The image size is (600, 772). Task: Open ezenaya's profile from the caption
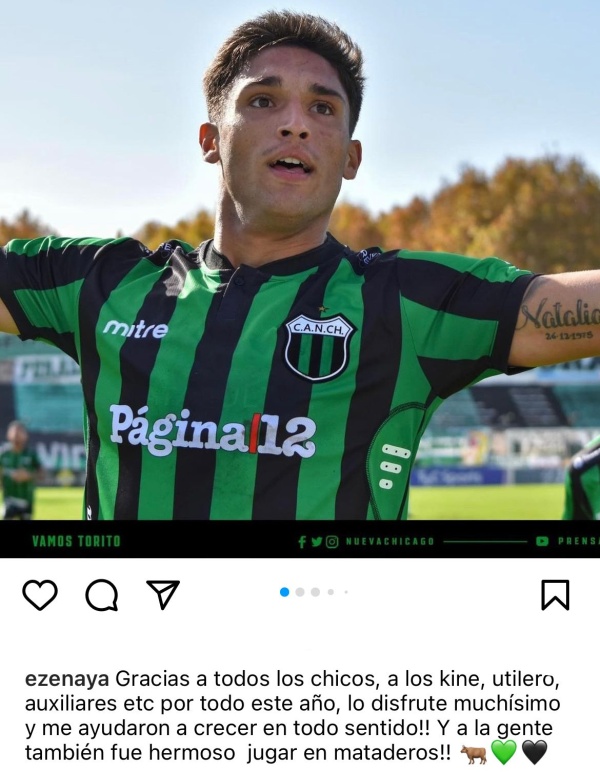point(68,678)
